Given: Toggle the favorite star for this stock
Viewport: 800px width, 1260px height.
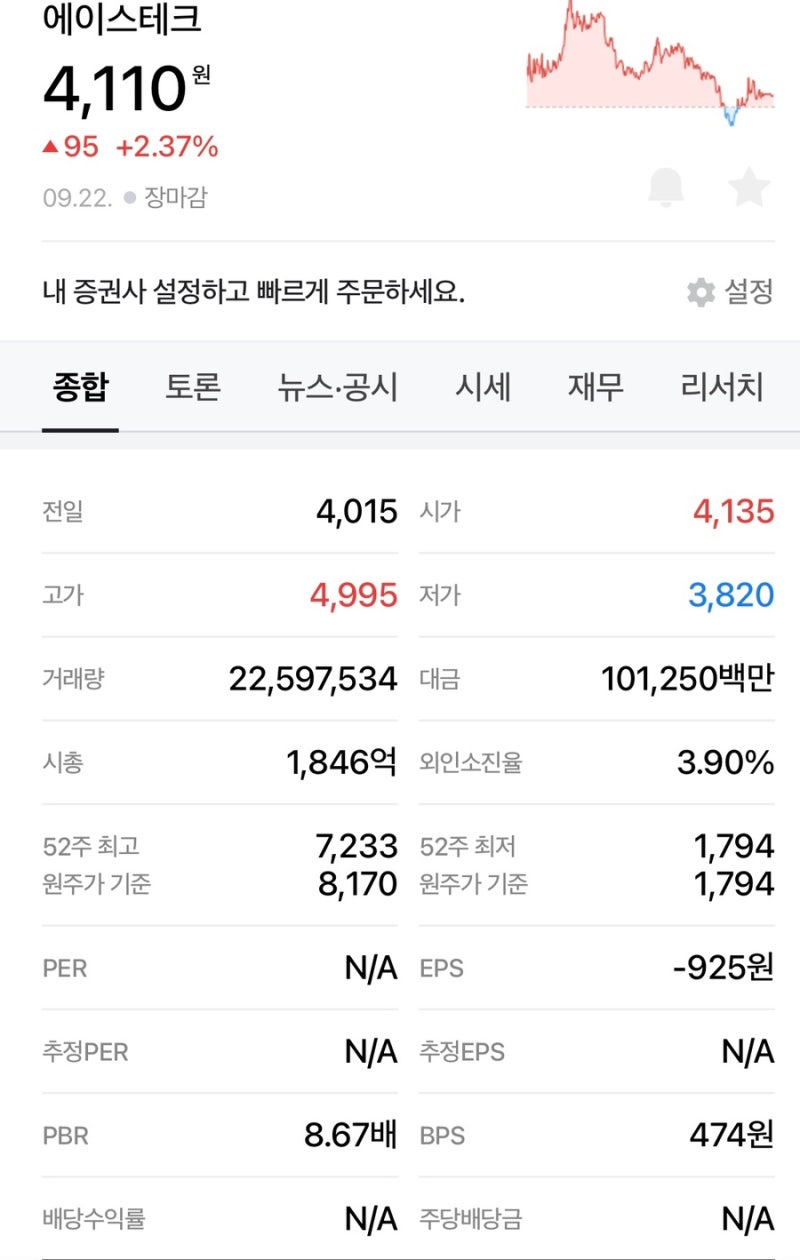Looking at the screenshot, I should 748,188.
